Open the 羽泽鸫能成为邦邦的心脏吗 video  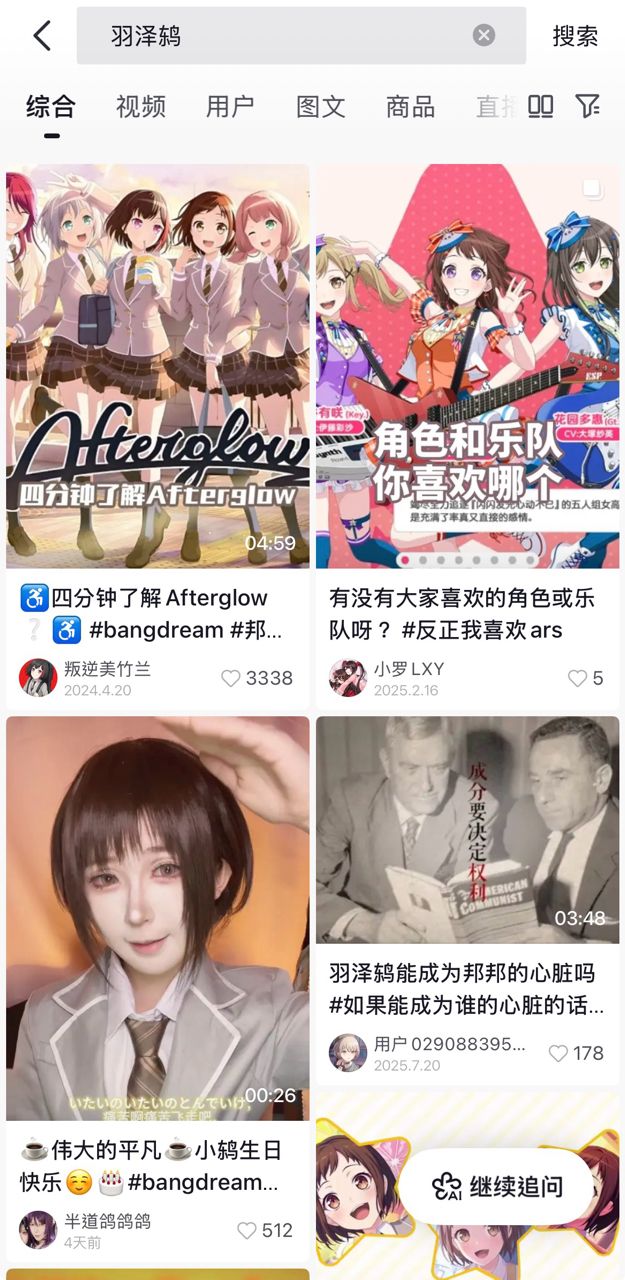pos(467,829)
